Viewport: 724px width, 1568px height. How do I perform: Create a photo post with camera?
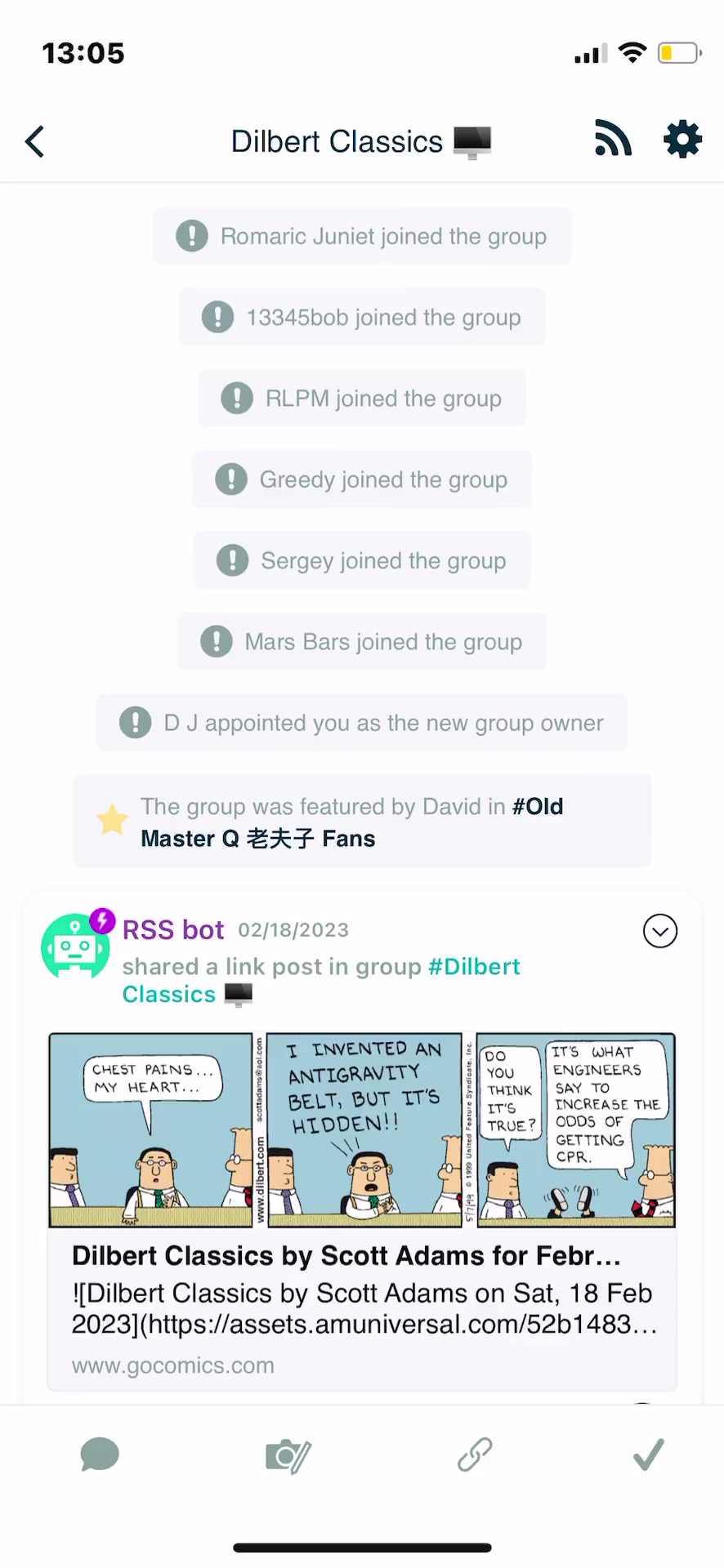pyautogui.click(x=288, y=1455)
